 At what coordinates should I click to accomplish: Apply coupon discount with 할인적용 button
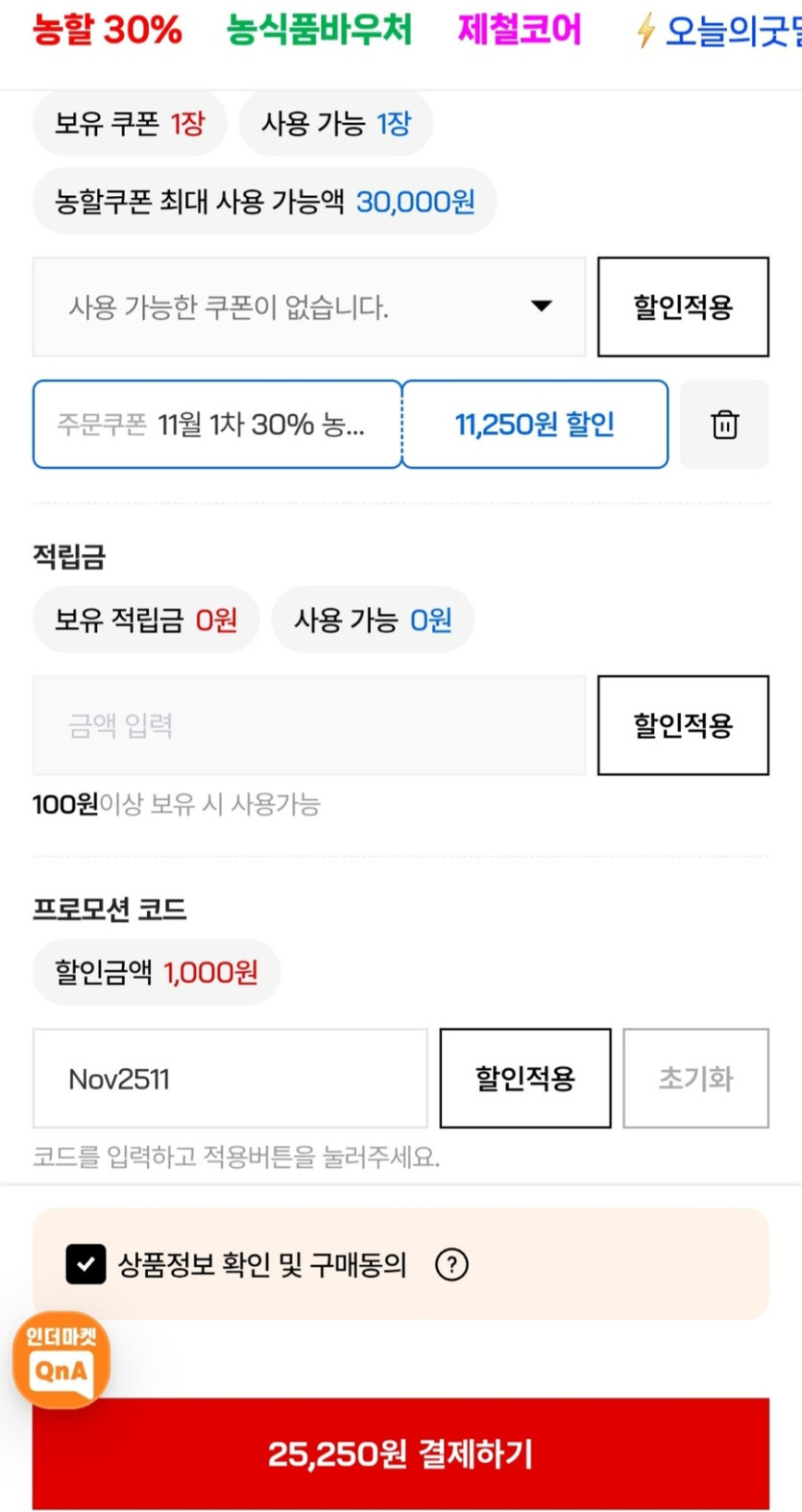point(683,305)
